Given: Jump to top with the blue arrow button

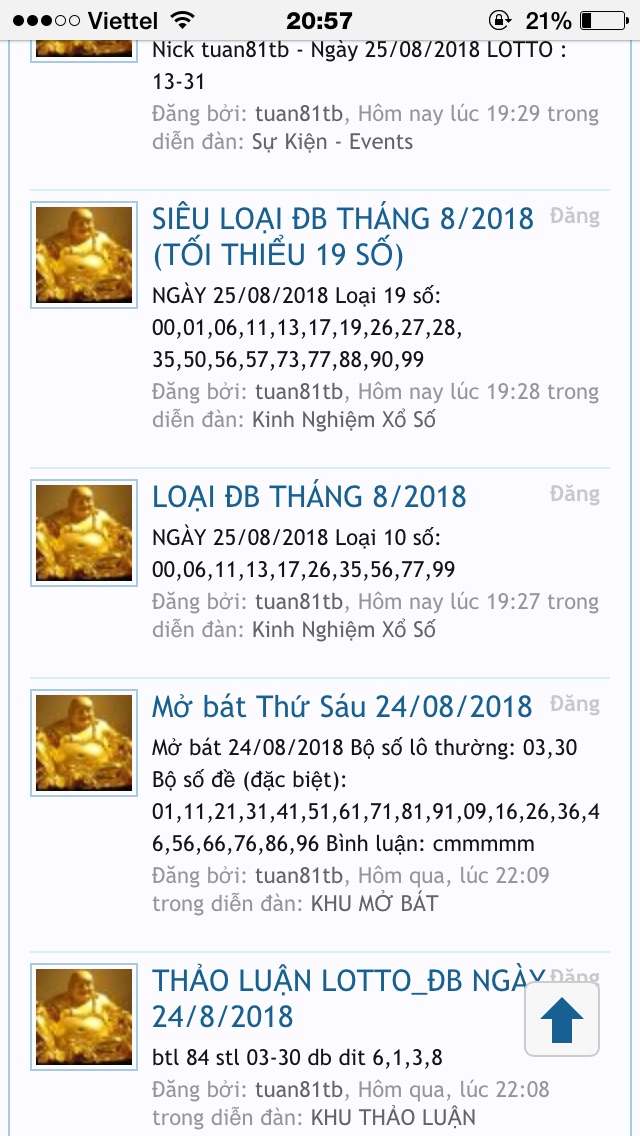Looking at the screenshot, I should (x=562, y=1019).
